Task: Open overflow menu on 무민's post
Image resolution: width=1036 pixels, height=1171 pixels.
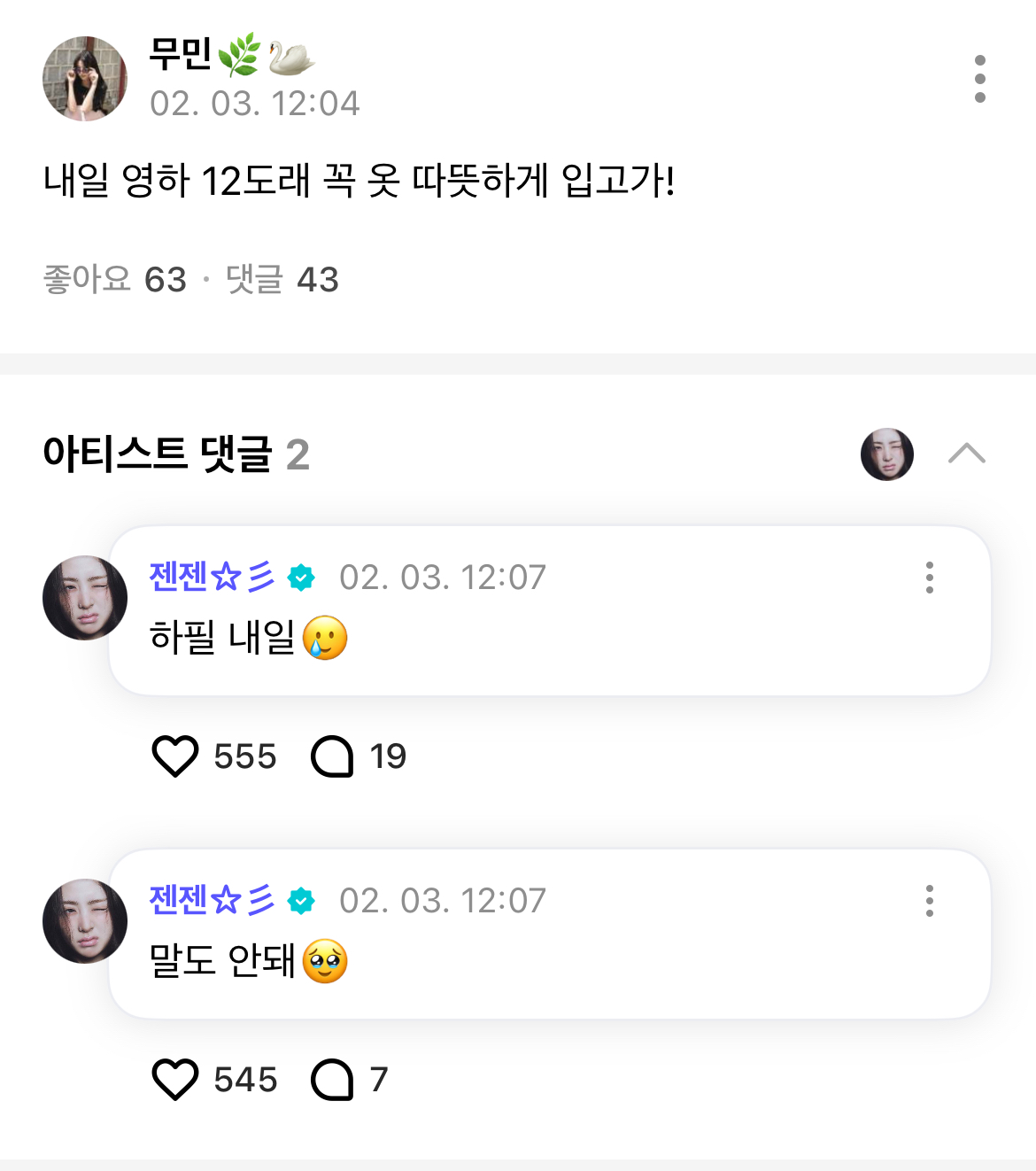Action: point(979,79)
